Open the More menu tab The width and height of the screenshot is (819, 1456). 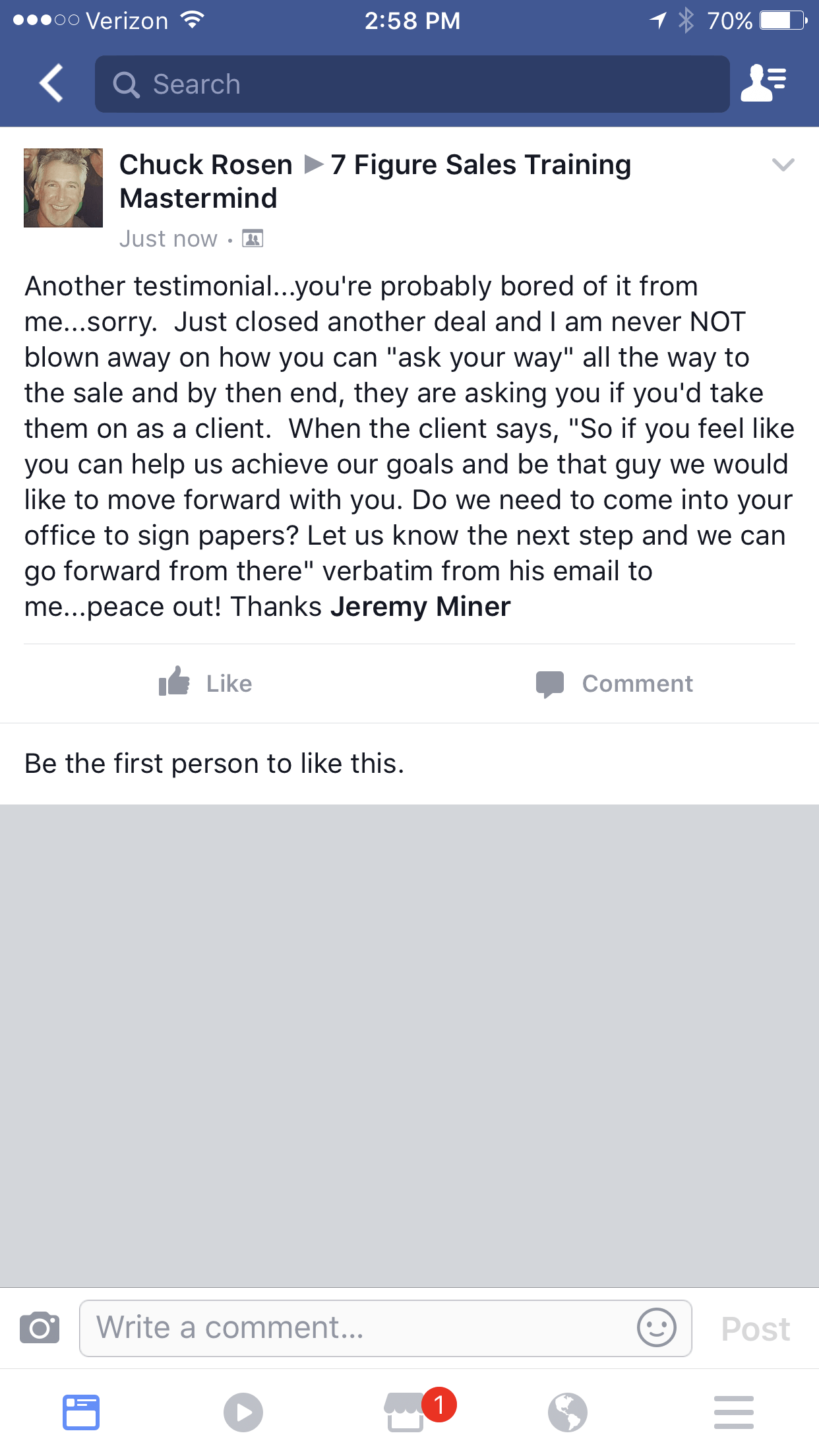733,1412
